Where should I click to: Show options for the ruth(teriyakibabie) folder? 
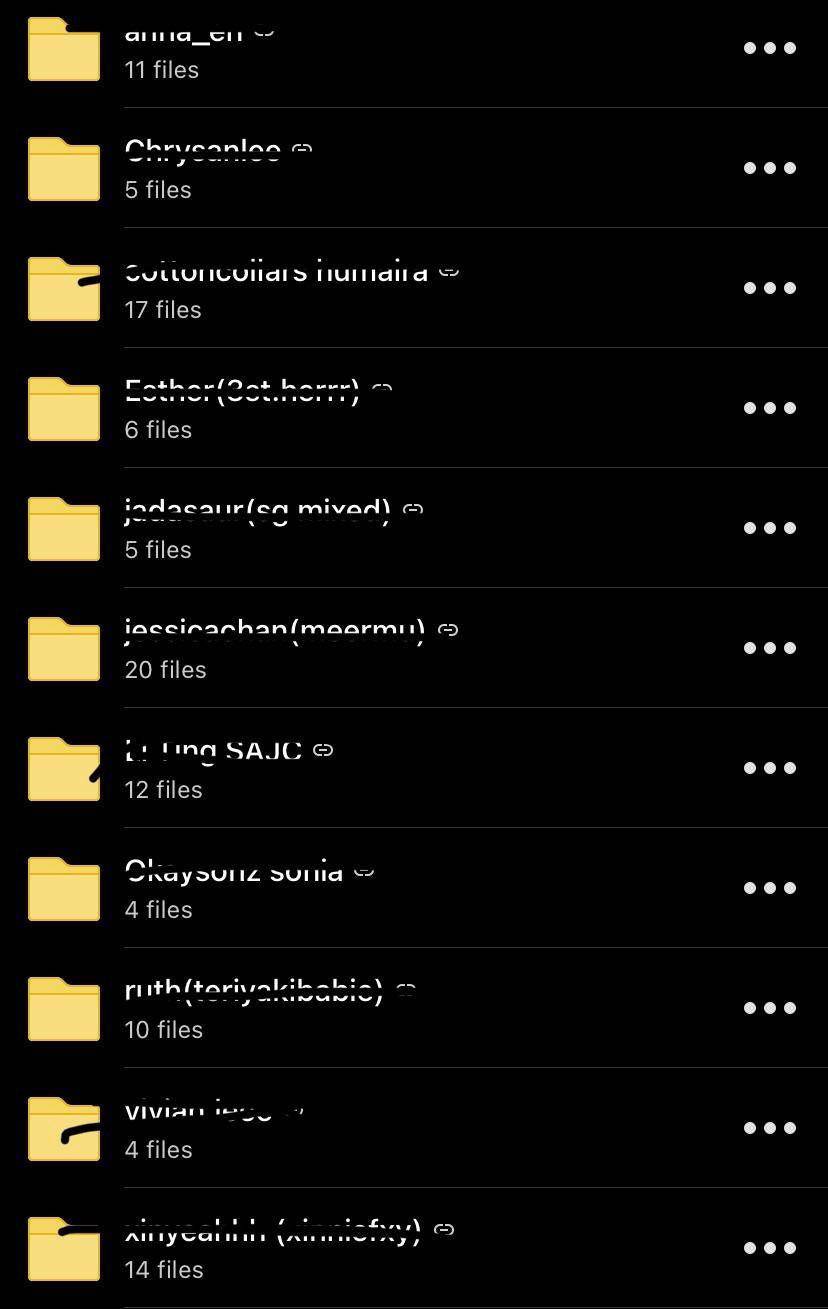point(769,1008)
